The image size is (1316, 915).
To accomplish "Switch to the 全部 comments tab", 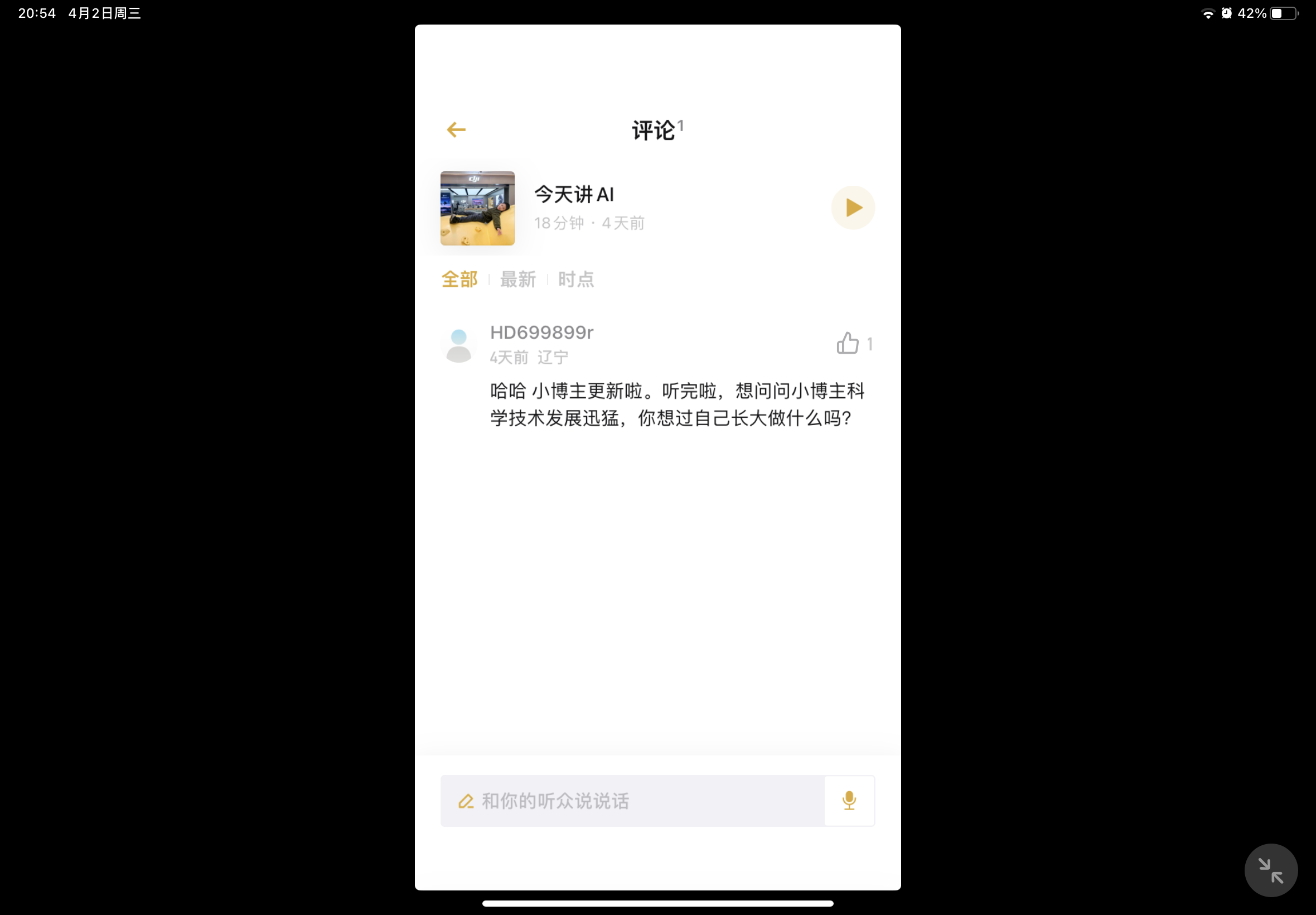I will [x=459, y=280].
